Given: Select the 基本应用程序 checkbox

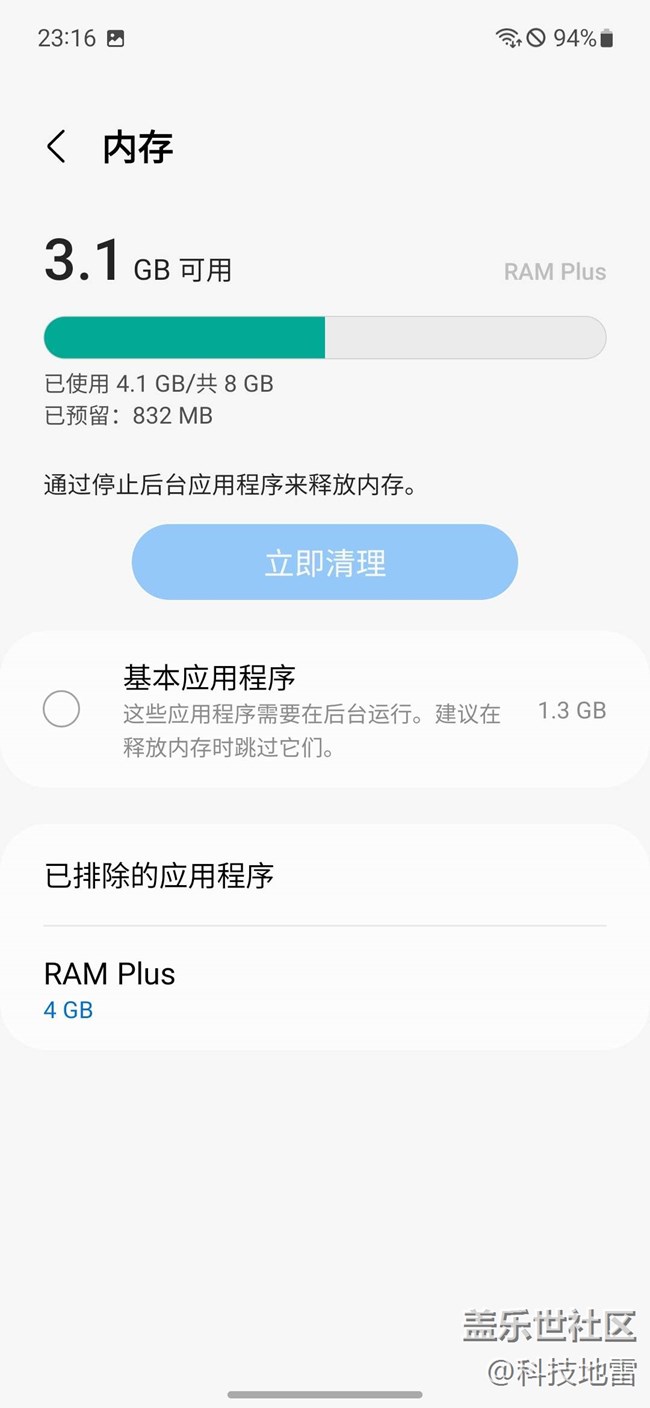Looking at the screenshot, I should 61,709.
